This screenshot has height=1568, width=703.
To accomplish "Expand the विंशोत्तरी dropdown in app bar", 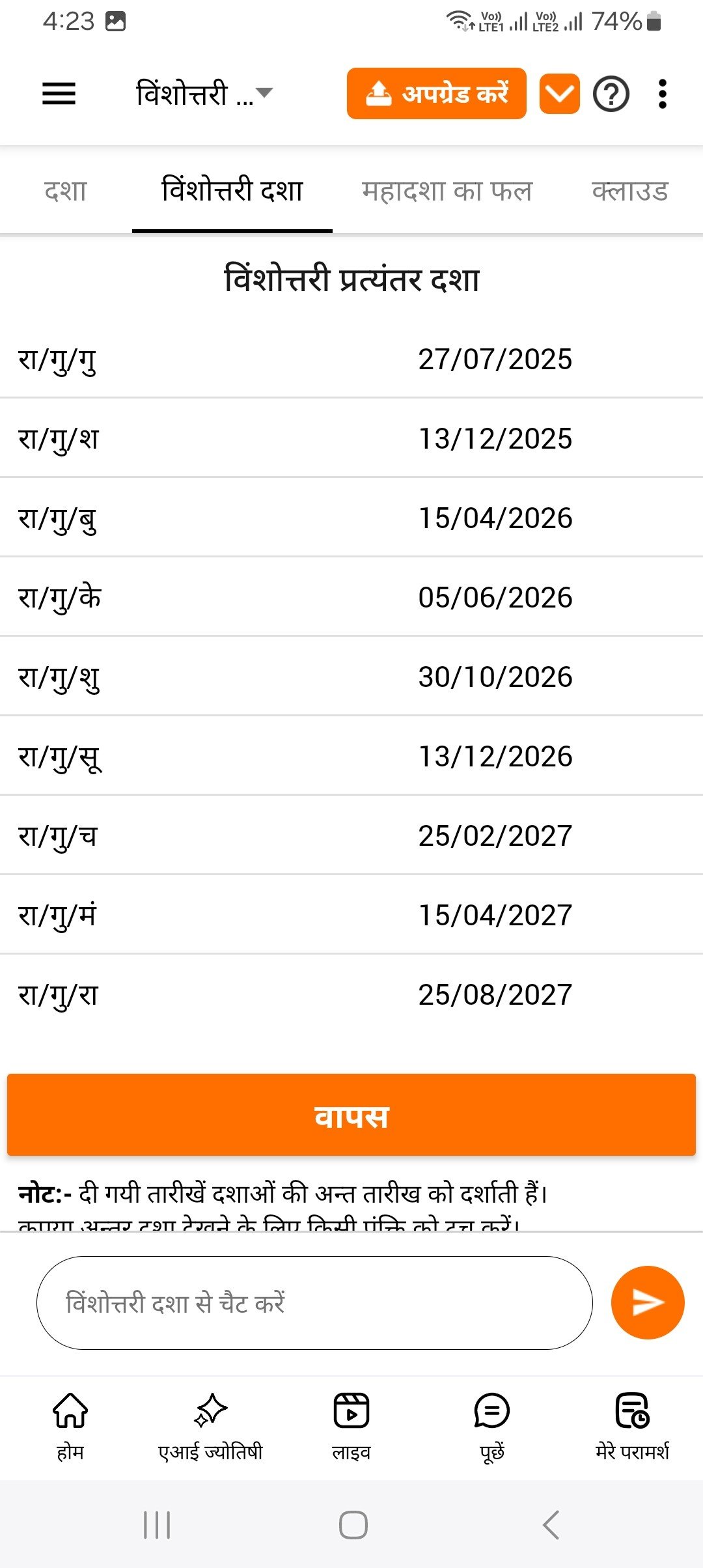I will click(x=204, y=94).
